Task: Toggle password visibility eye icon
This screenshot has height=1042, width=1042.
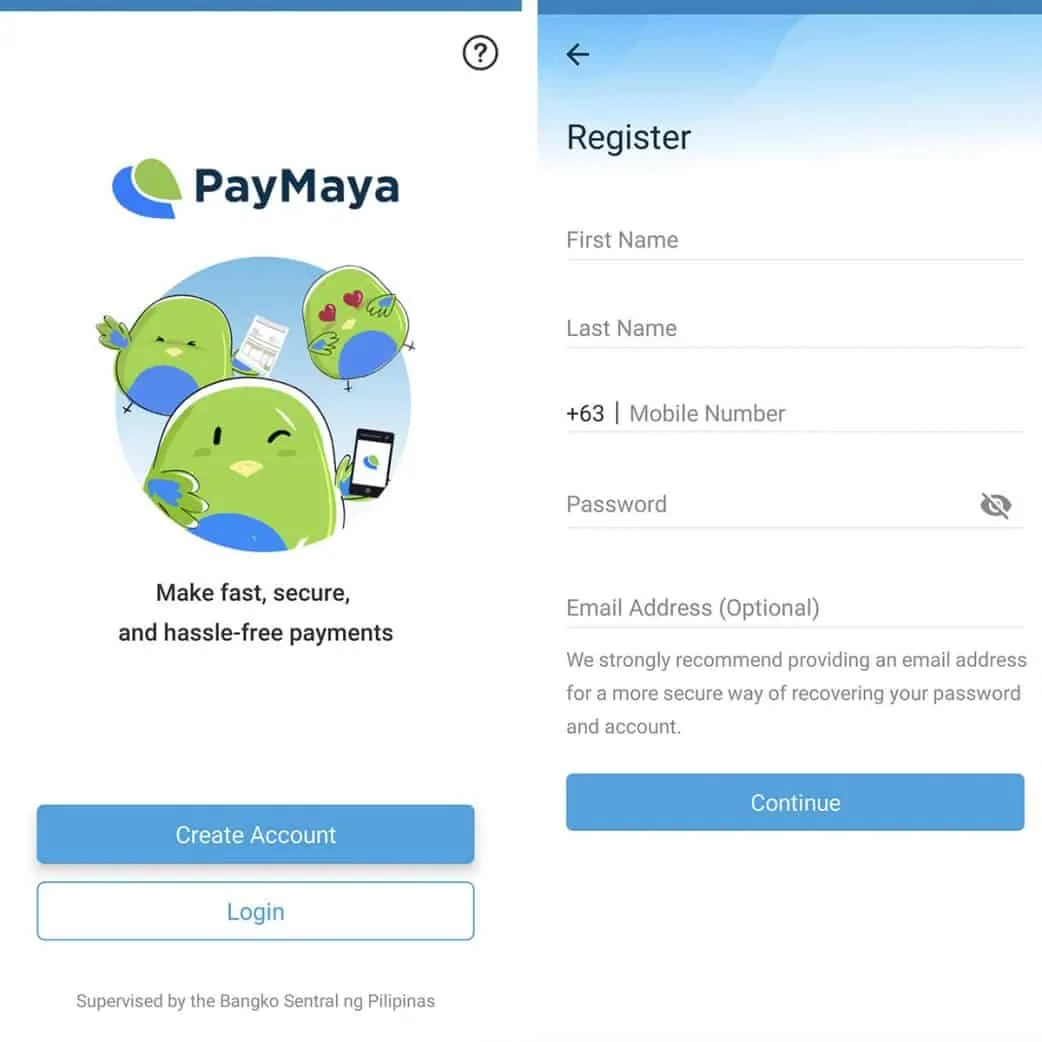Action: 995,506
